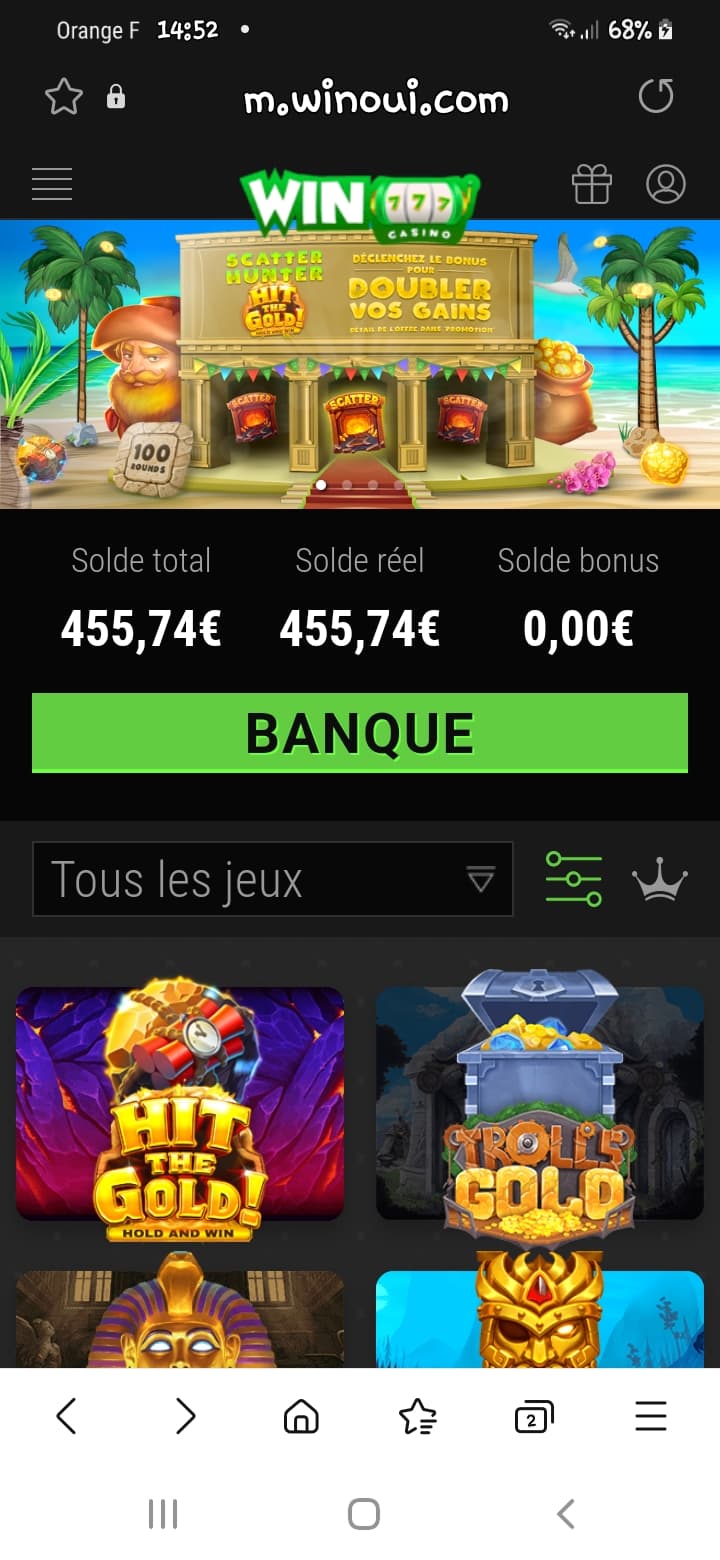Open the browser tools menu
Viewport: 720px width, 1560px height.
click(651, 1416)
